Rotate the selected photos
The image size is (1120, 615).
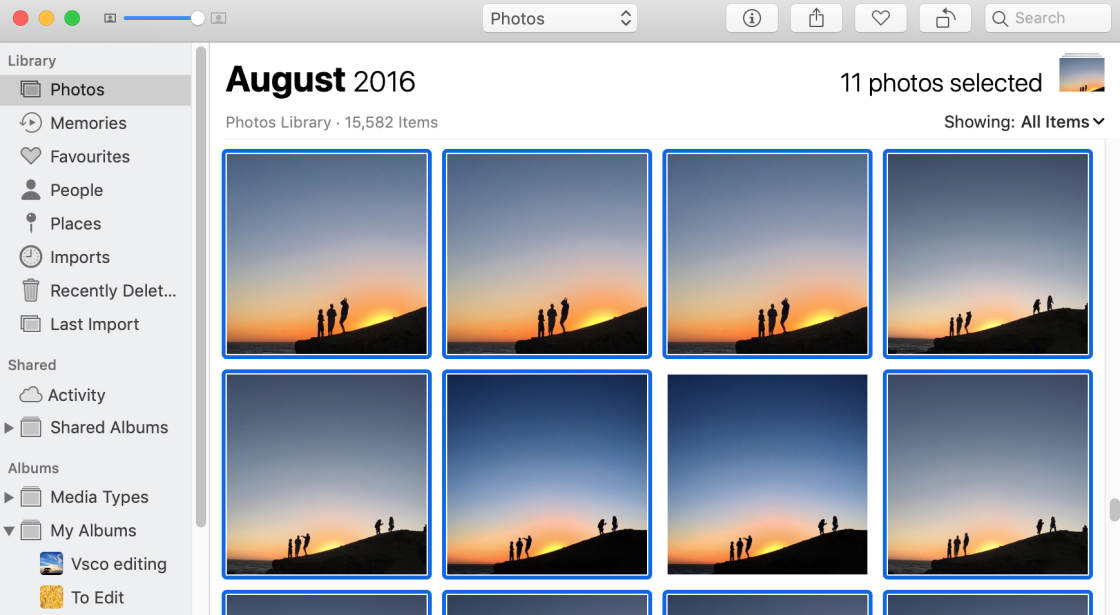pyautogui.click(x=945, y=18)
